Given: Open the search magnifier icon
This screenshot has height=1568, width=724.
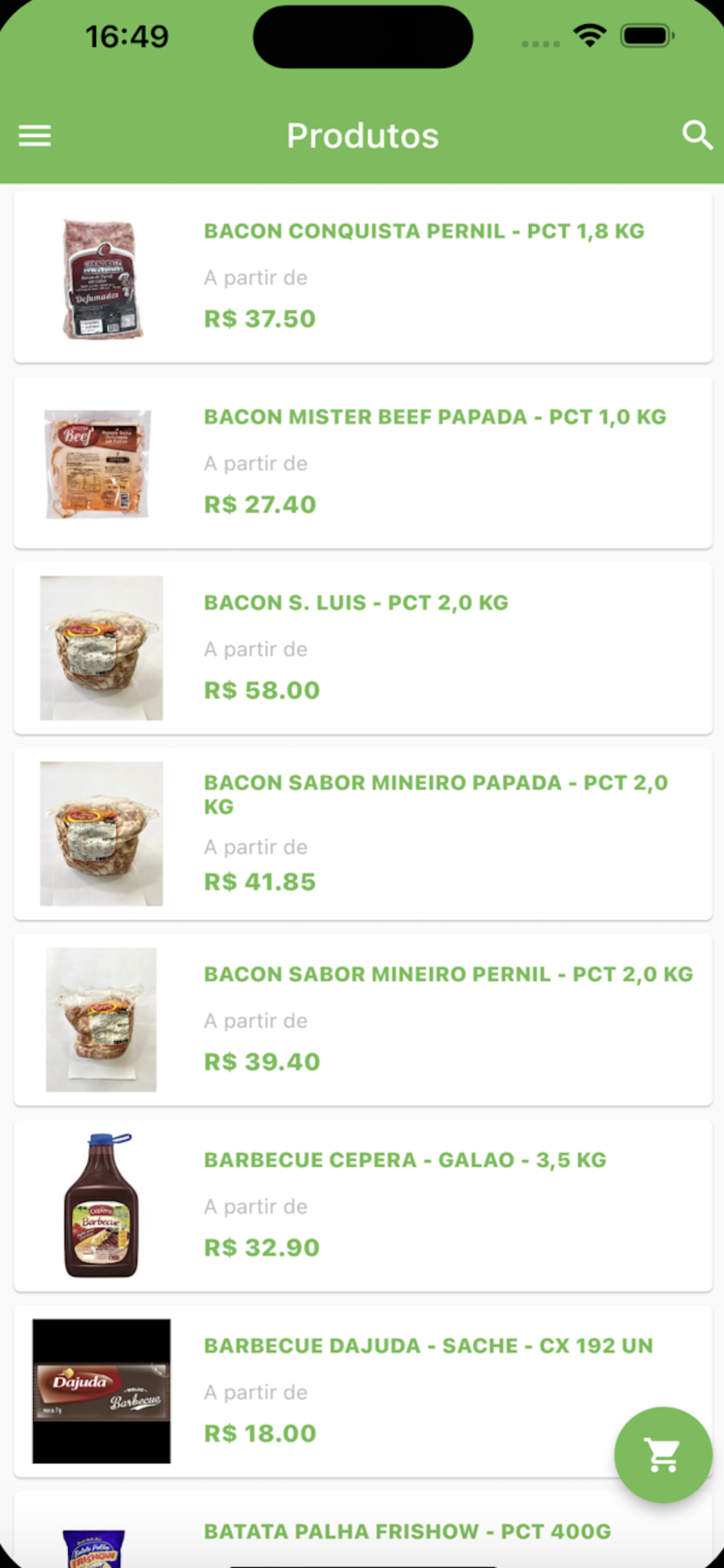Looking at the screenshot, I should pyautogui.click(x=697, y=136).
